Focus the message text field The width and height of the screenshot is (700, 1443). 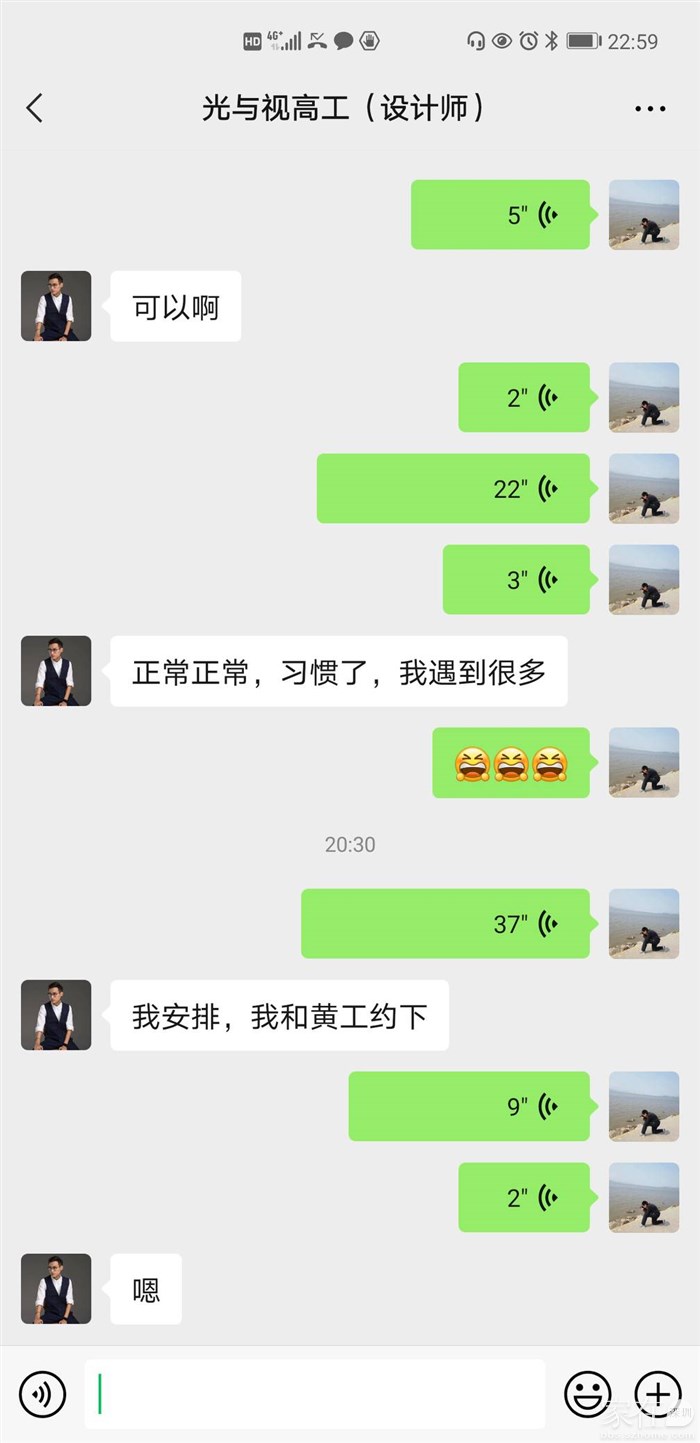(x=315, y=1393)
